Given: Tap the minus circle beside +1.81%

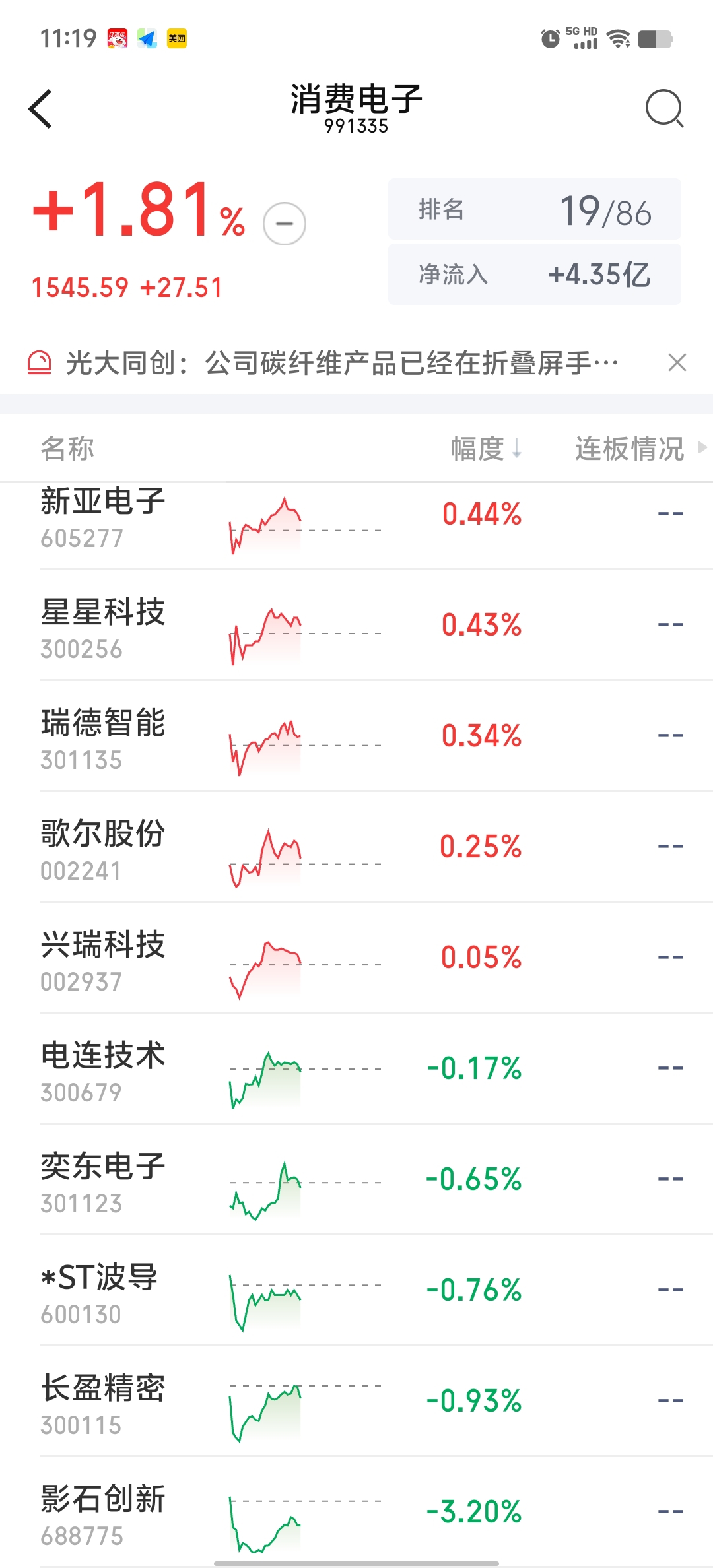Looking at the screenshot, I should (284, 224).
